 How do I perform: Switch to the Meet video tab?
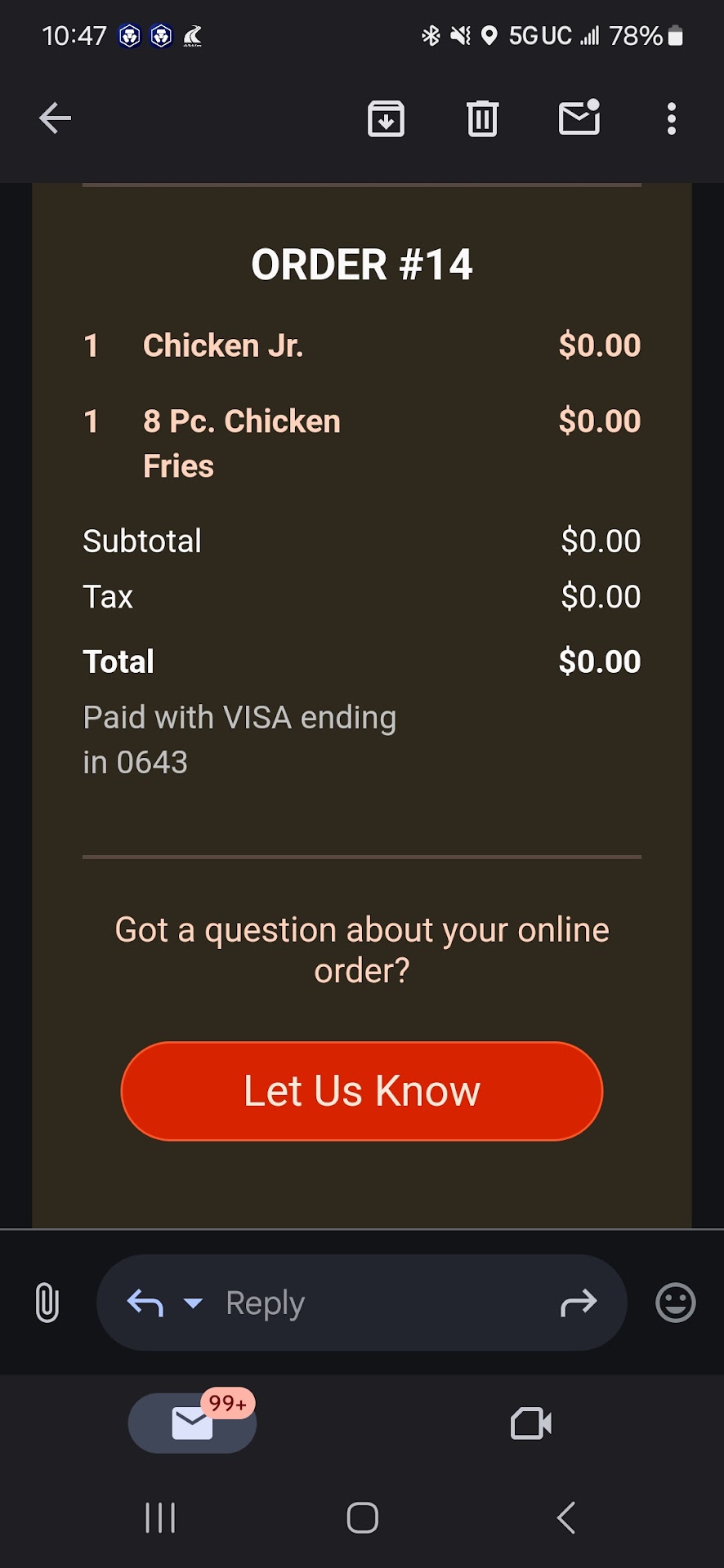click(531, 1423)
